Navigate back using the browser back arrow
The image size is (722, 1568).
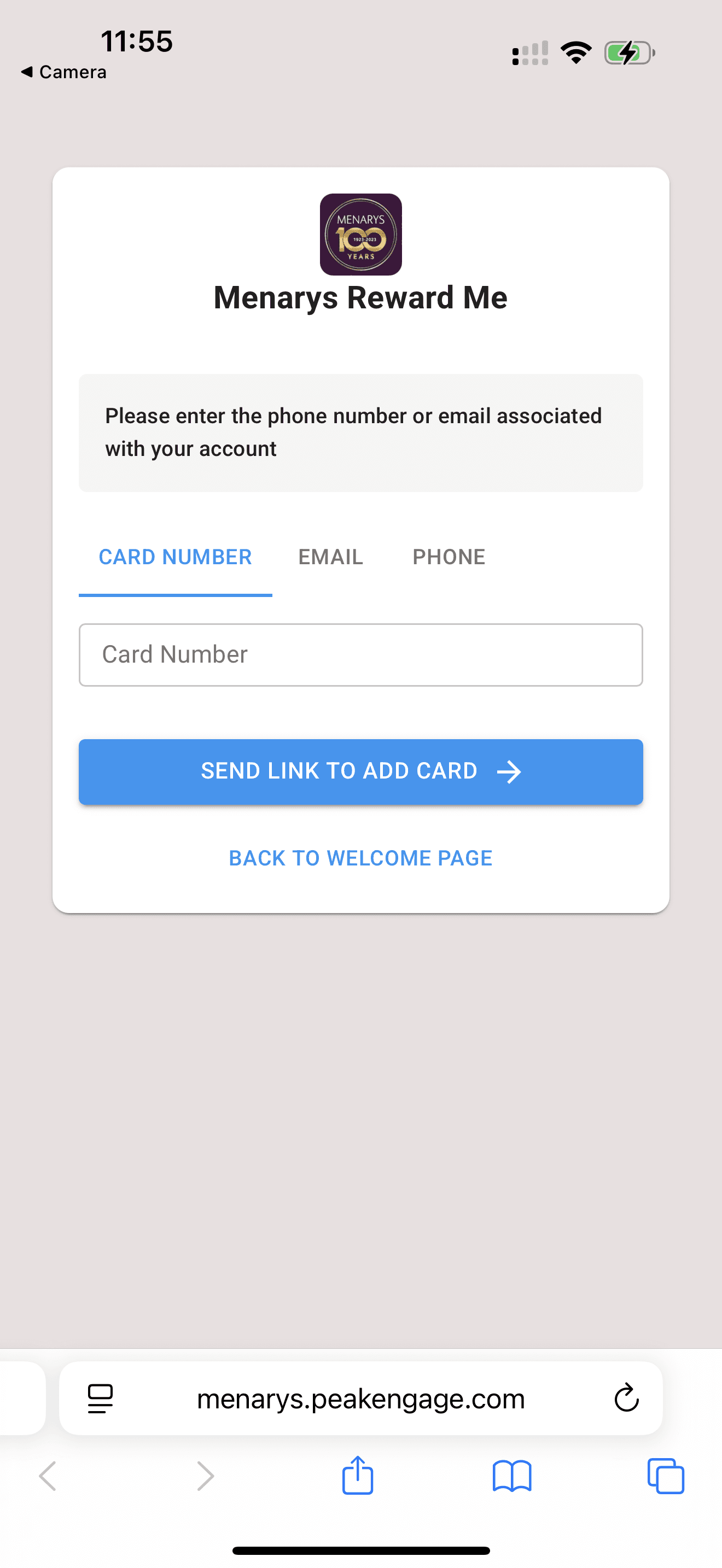pyautogui.click(x=48, y=1476)
